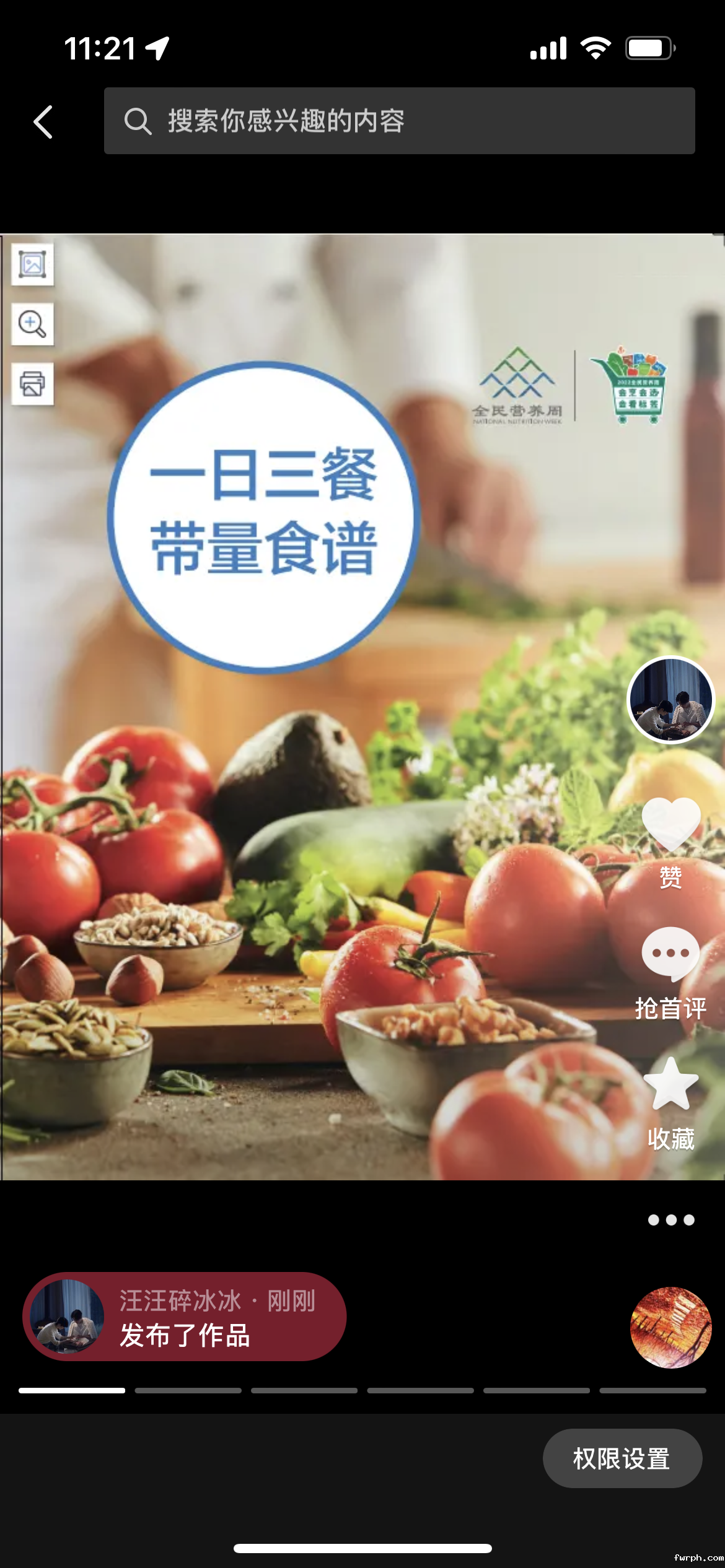
Task: Open 汪汪碎冰冰's published work banner
Action: pos(185,1317)
